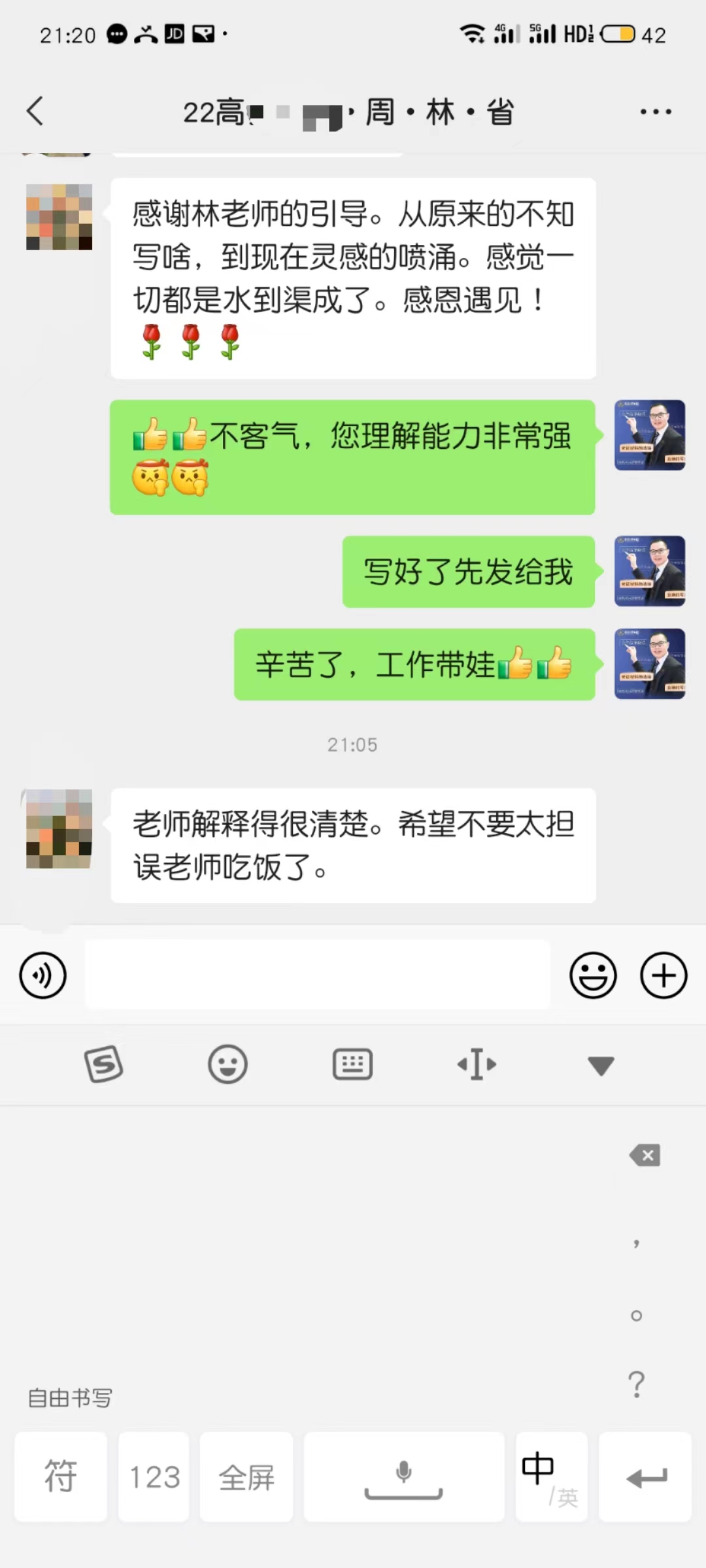Open the emoji sticker panel

point(593,975)
